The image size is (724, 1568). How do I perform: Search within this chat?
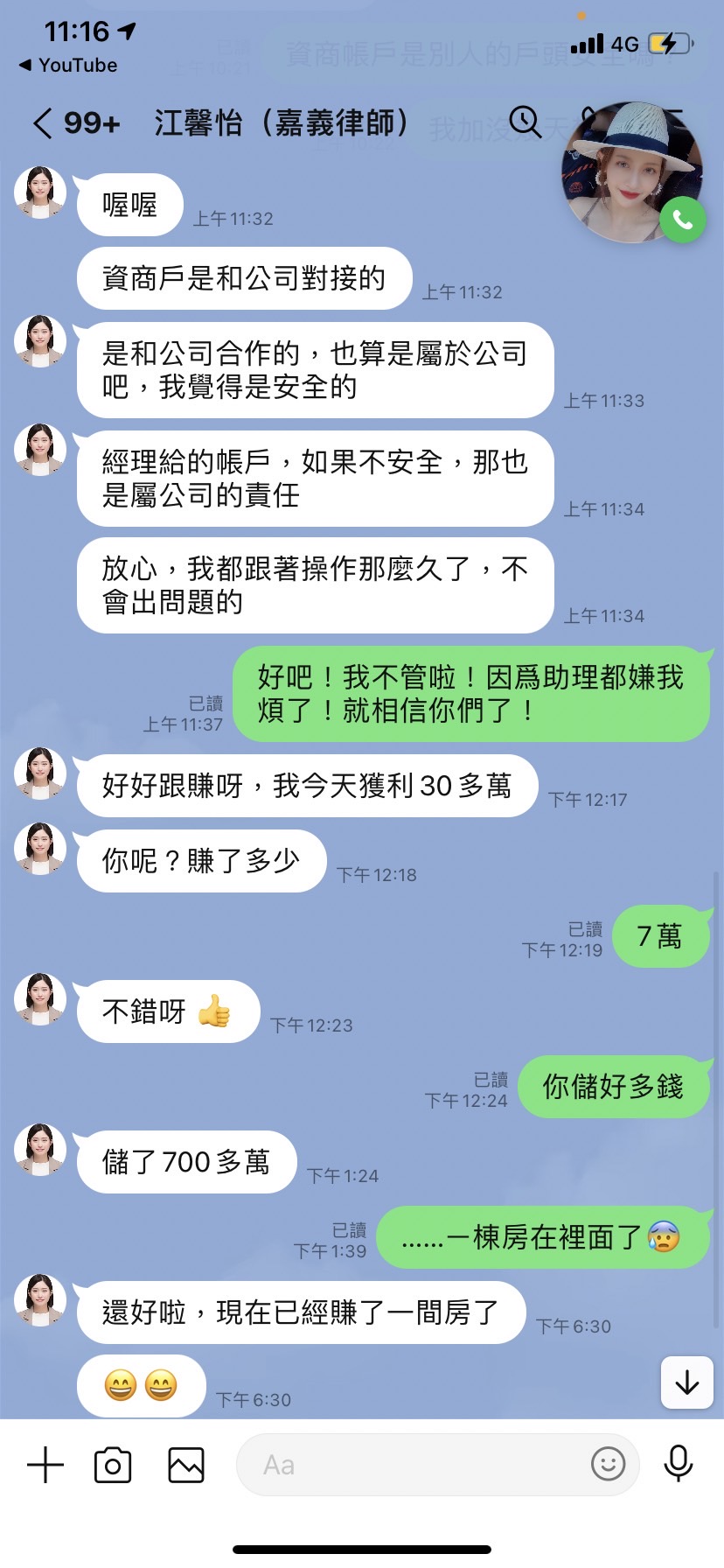(525, 122)
